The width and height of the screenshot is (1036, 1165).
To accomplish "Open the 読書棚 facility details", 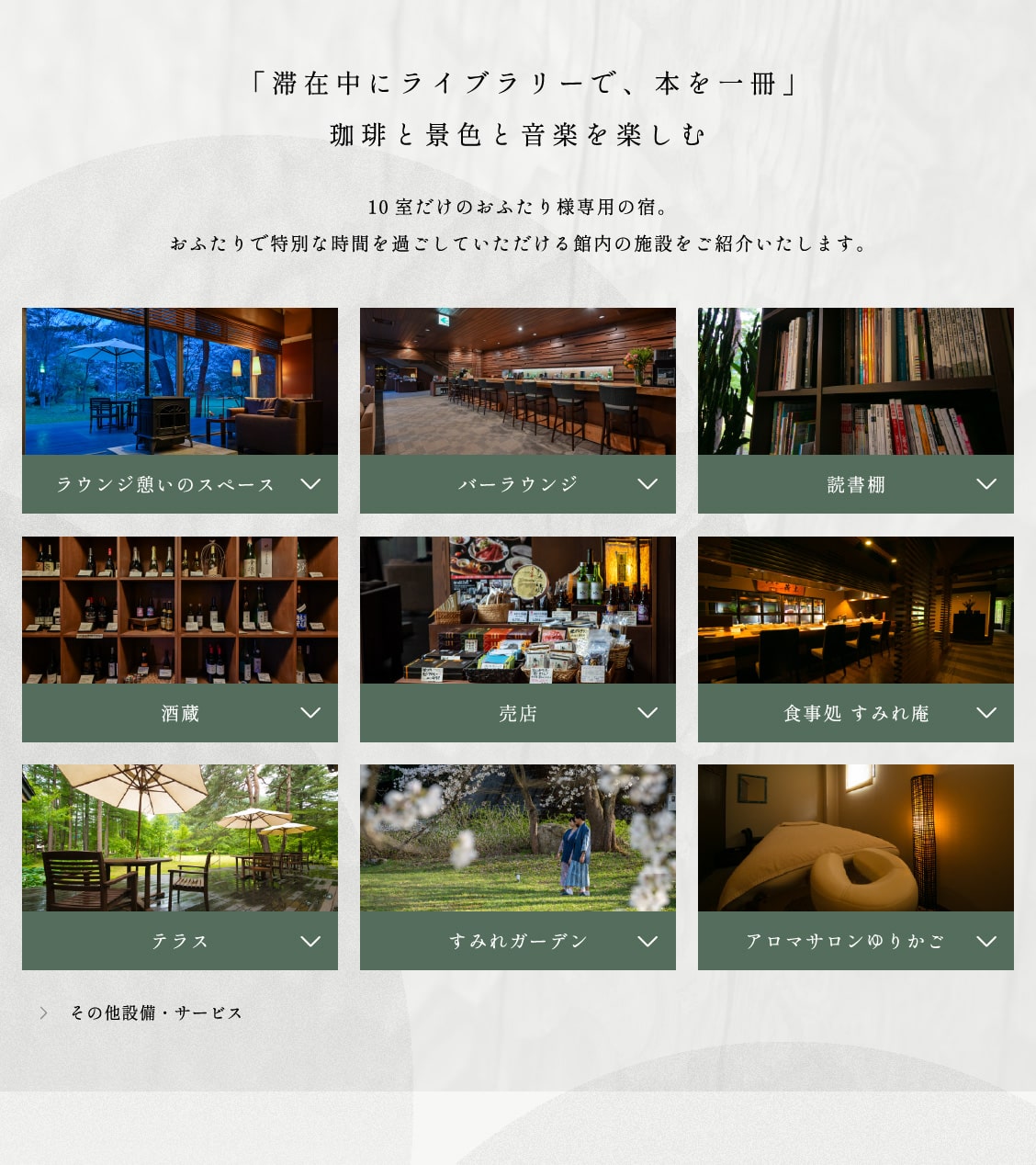I will [x=855, y=484].
